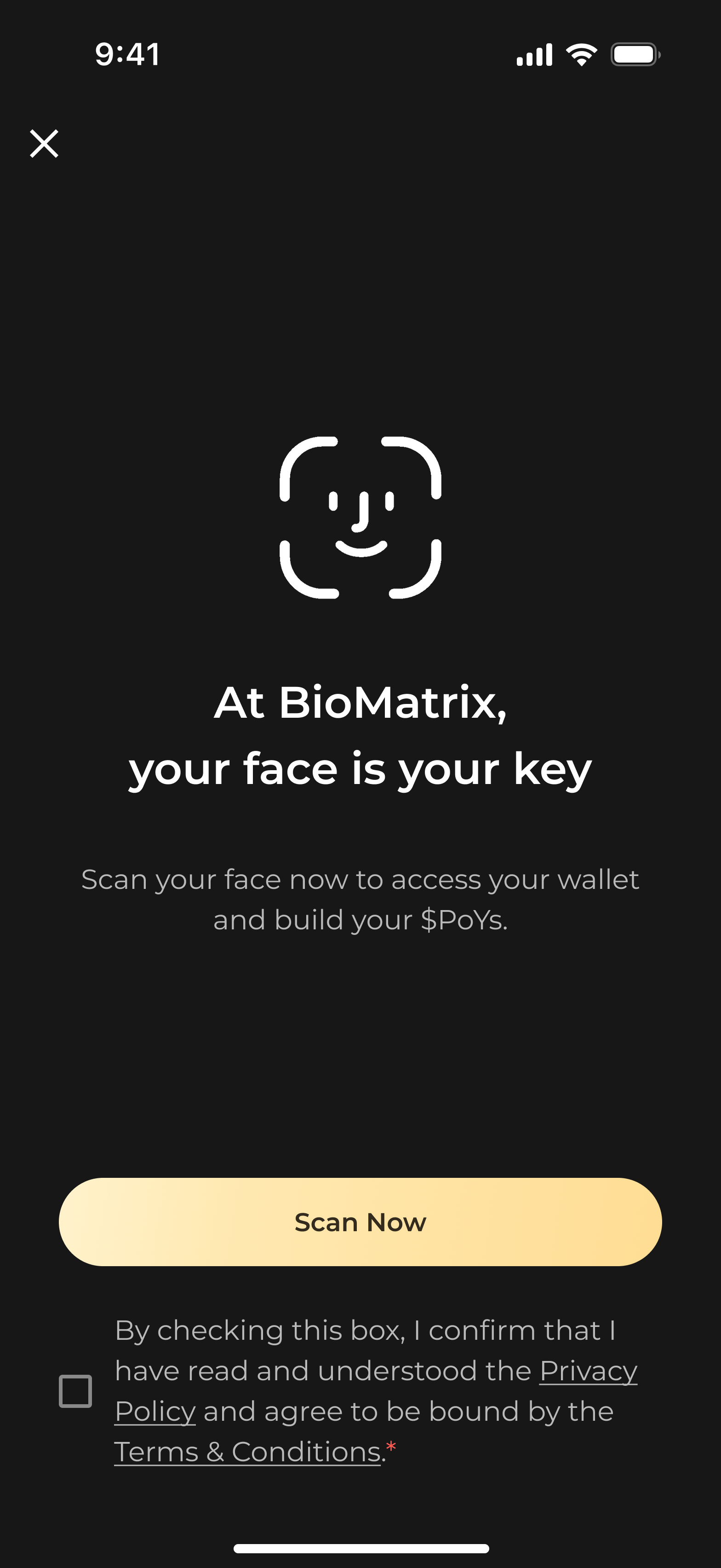
Task: Close the face scan screen
Action: [x=45, y=144]
